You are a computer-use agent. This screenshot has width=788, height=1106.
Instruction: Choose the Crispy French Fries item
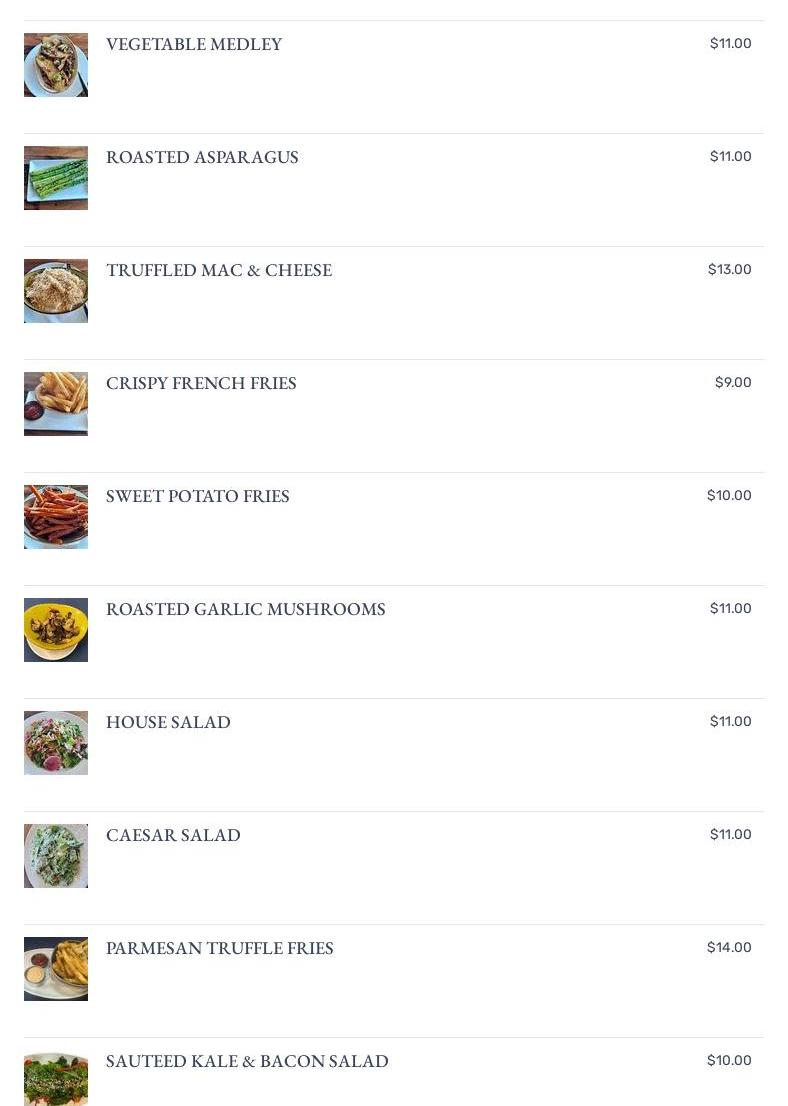click(x=201, y=384)
